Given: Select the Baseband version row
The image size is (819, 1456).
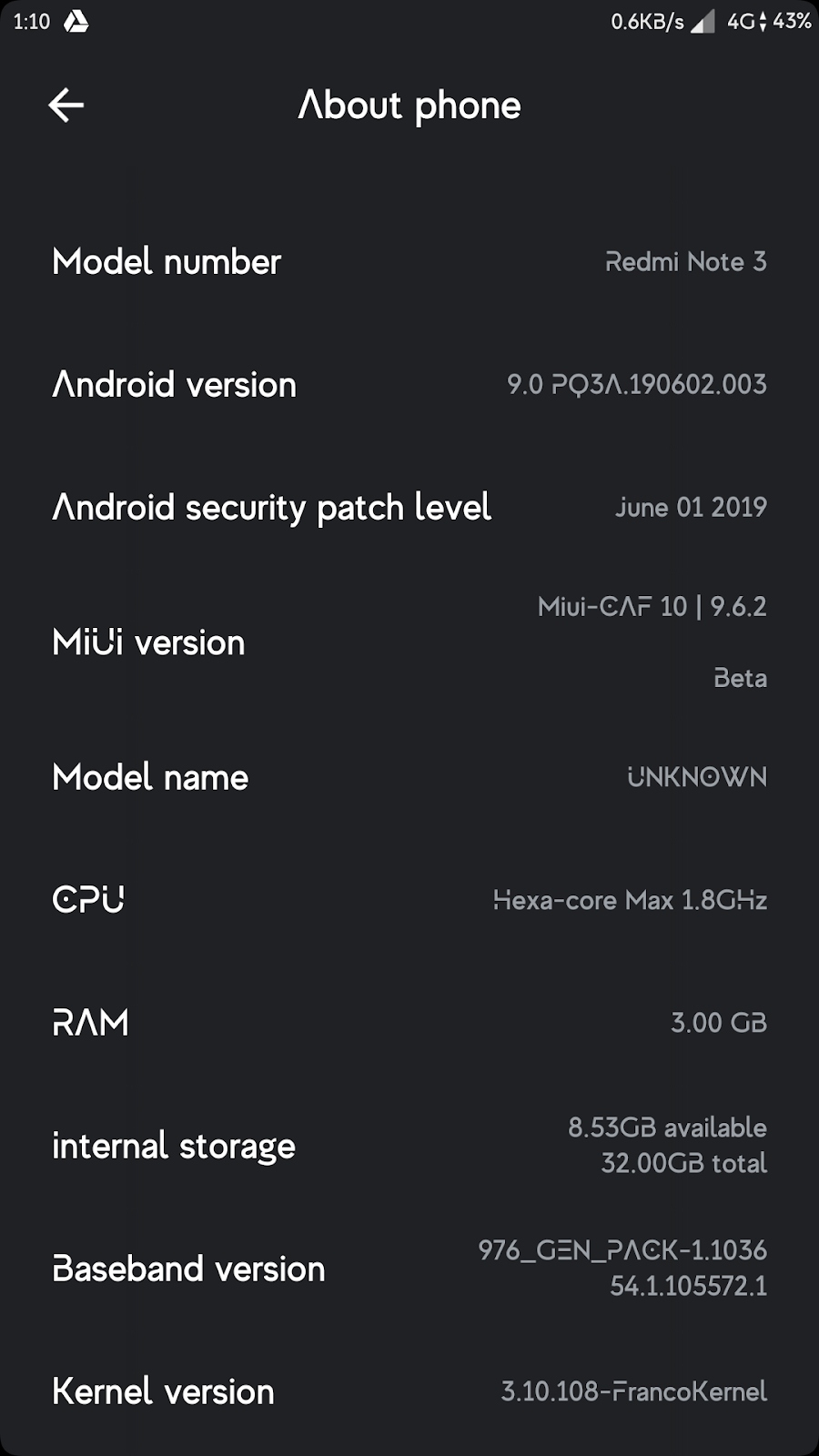Looking at the screenshot, I should pyautogui.click(x=409, y=1269).
